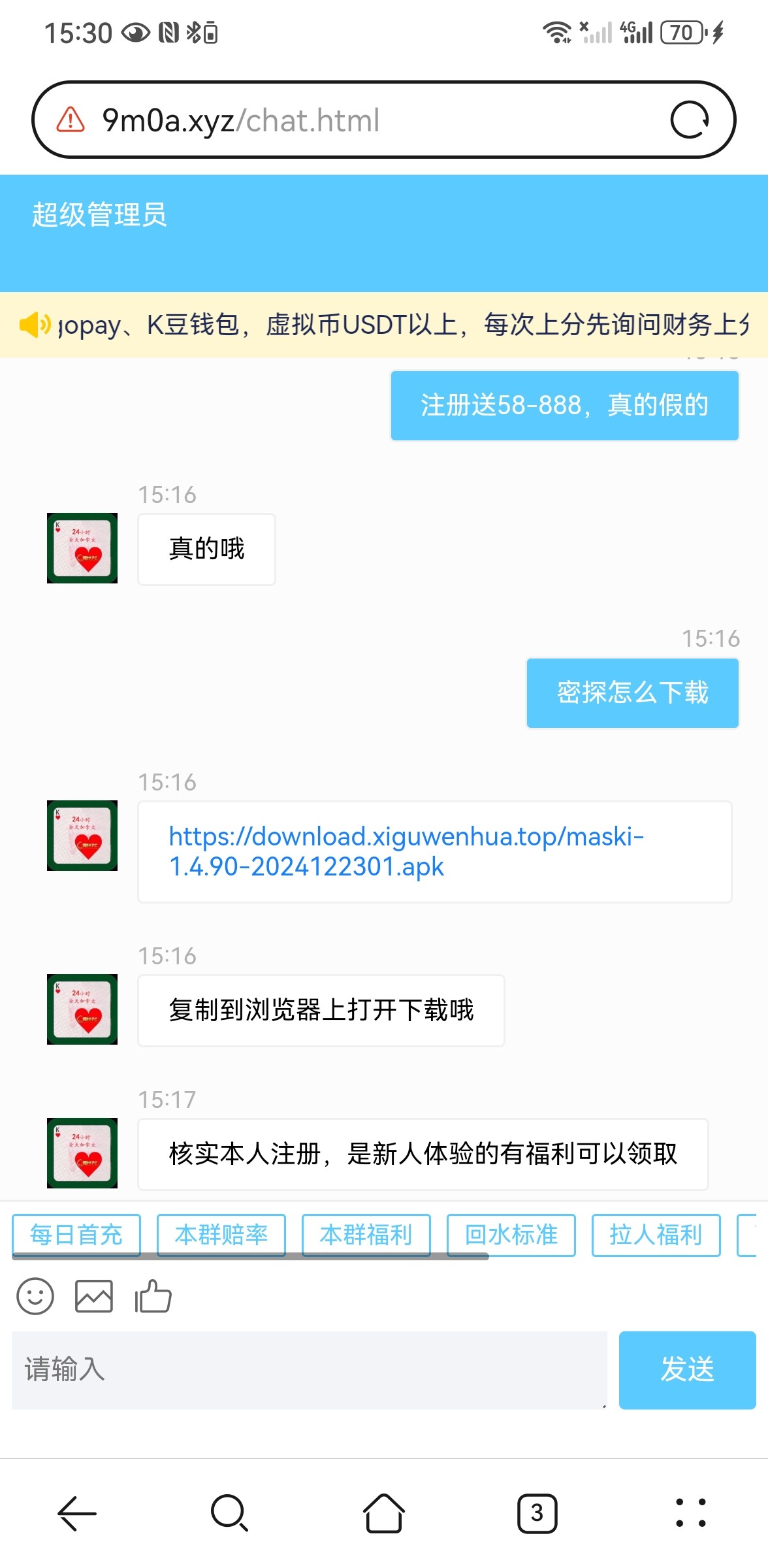
Task: Go to the browser home page
Action: click(x=384, y=1513)
